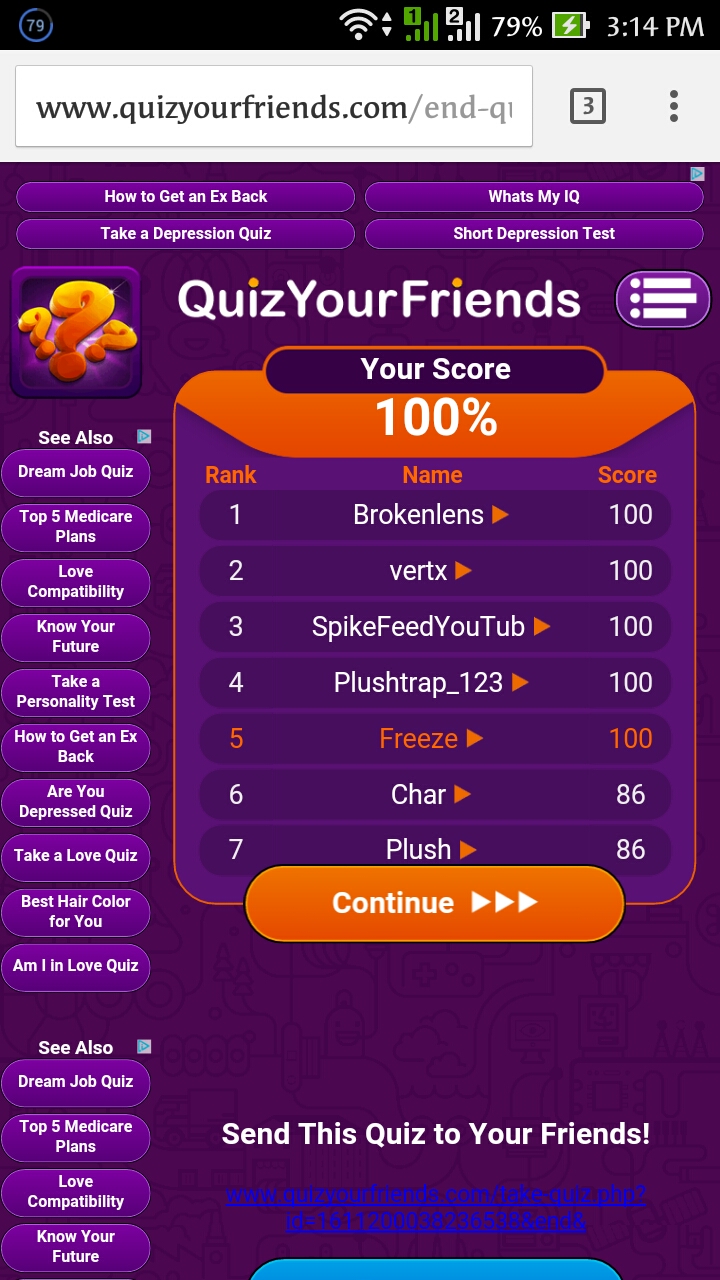
Task: Open Take a Depression Quiz
Action: pos(185,234)
